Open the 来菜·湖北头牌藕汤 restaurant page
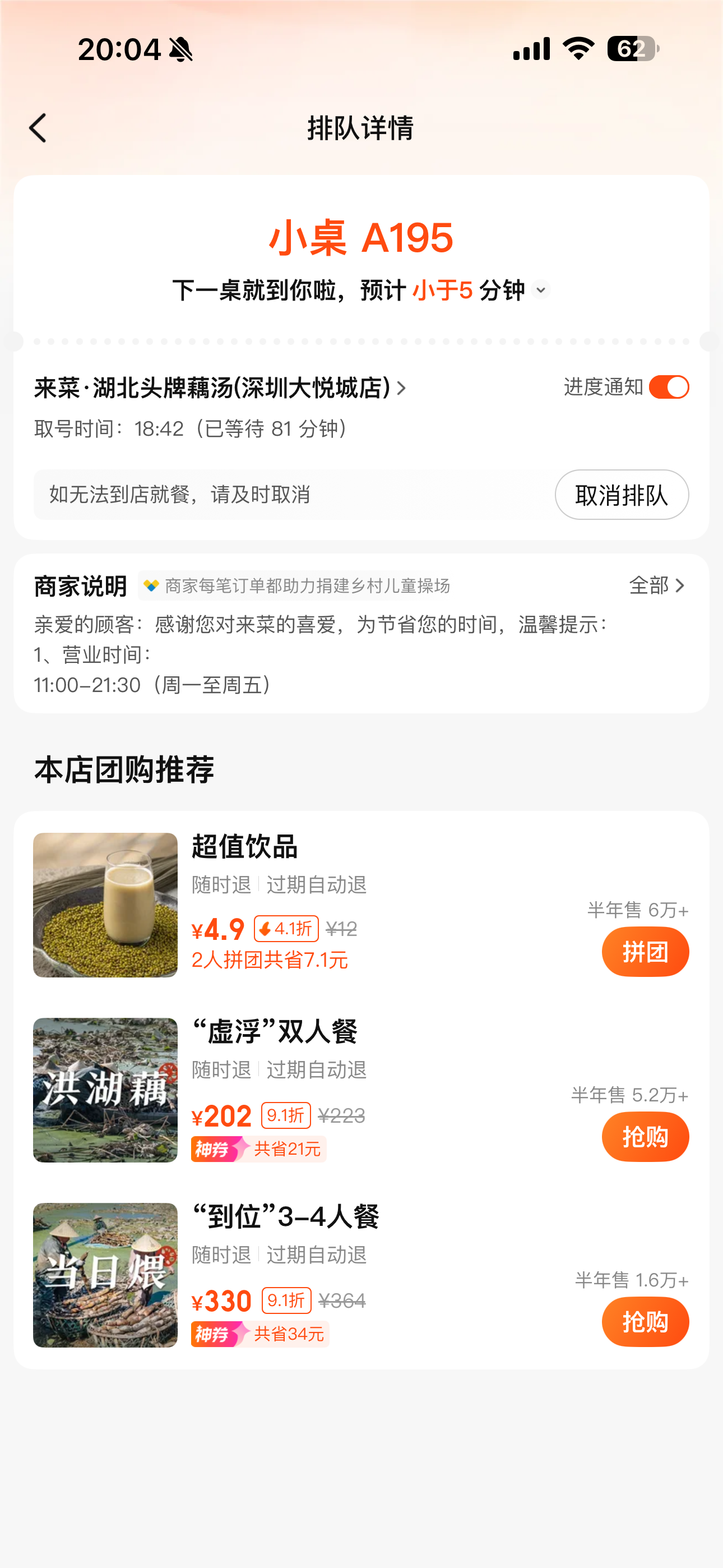 coord(220,388)
